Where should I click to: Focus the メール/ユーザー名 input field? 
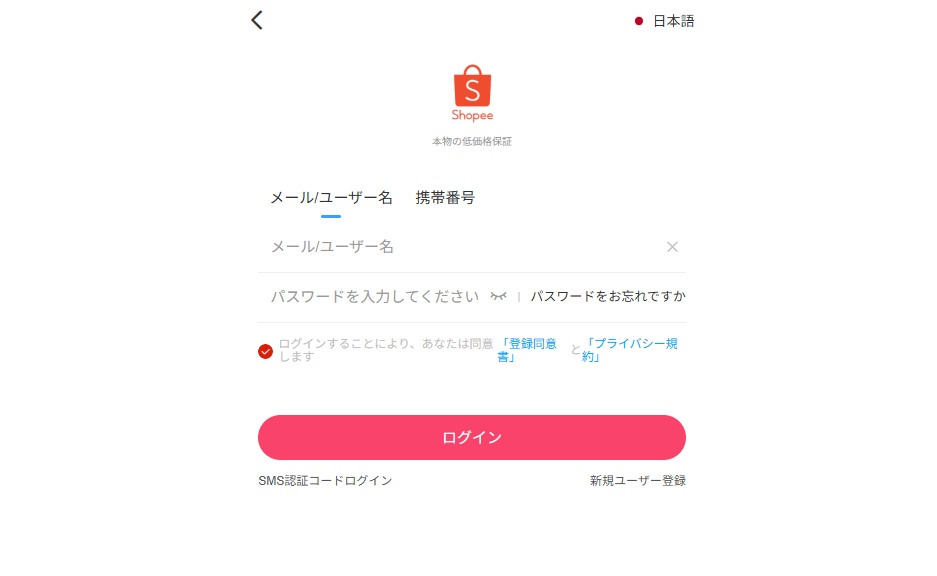click(460, 247)
